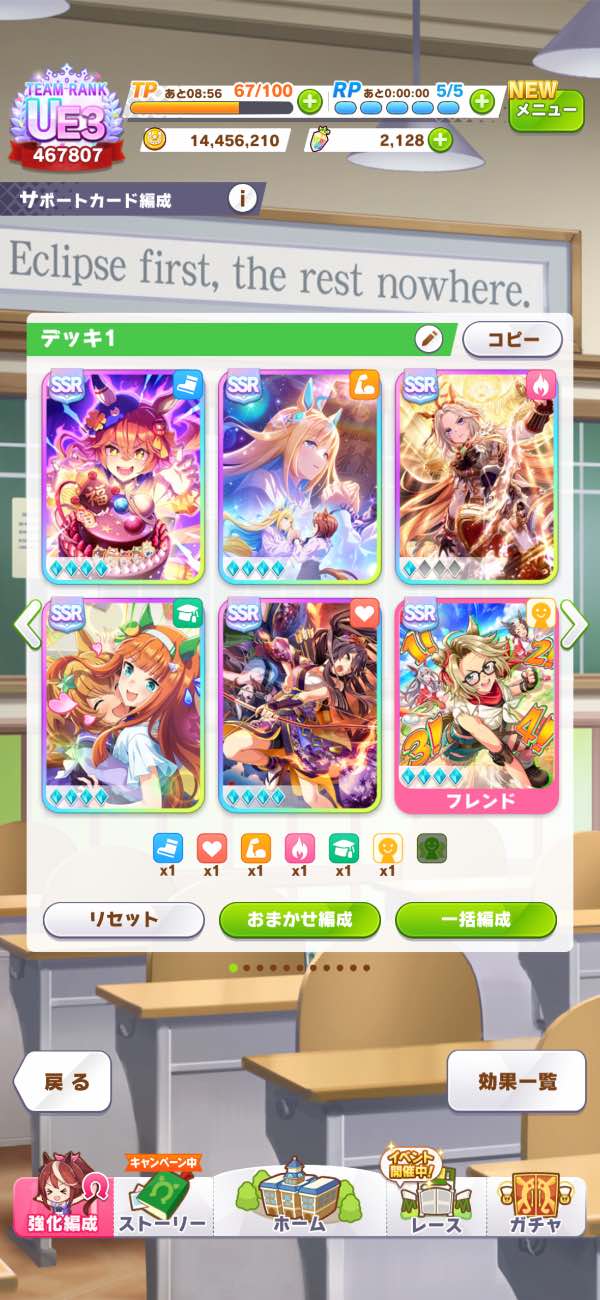This screenshot has height=1300, width=600.
Task: Add TP with the plus button
Action: pyautogui.click(x=310, y=101)
